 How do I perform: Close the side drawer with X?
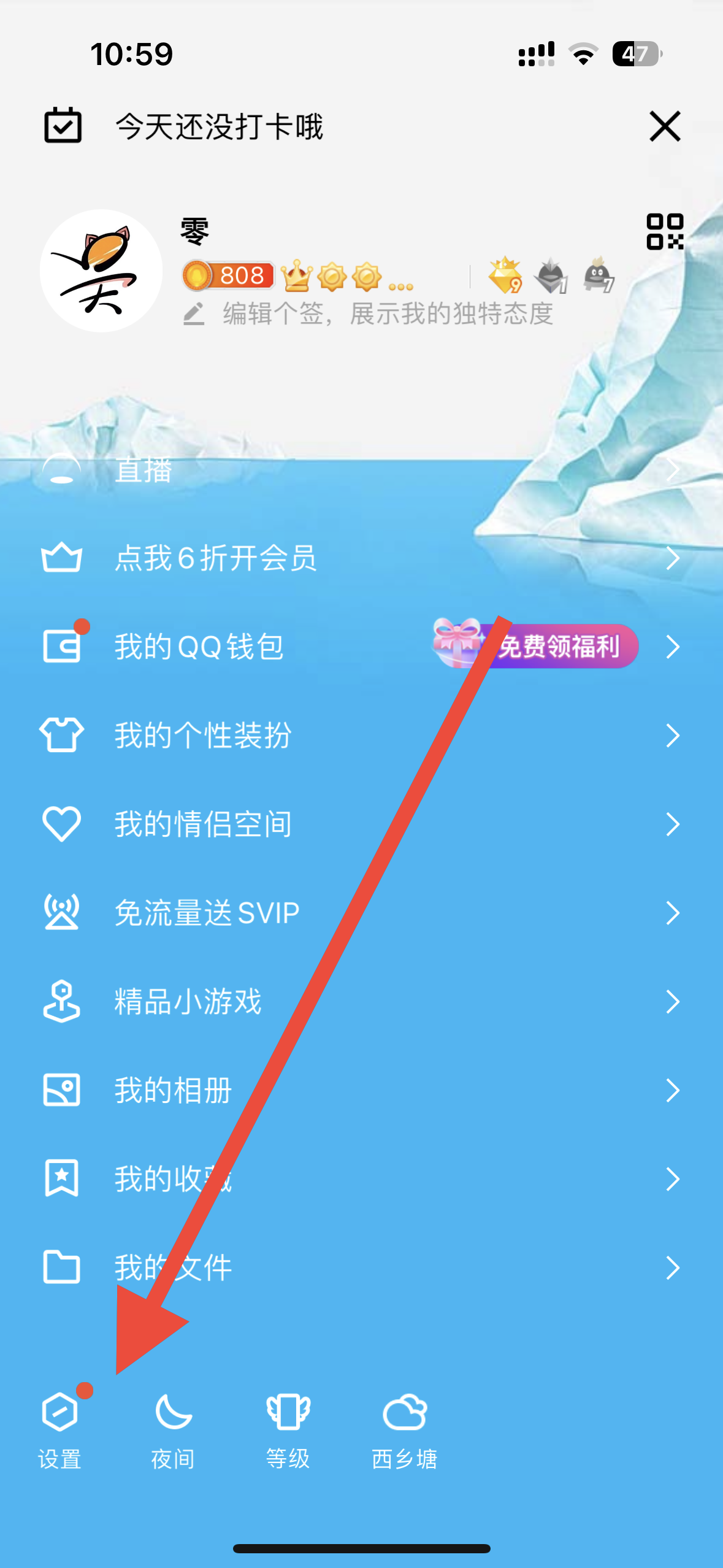pyautogui.click(x=665, y=126)
